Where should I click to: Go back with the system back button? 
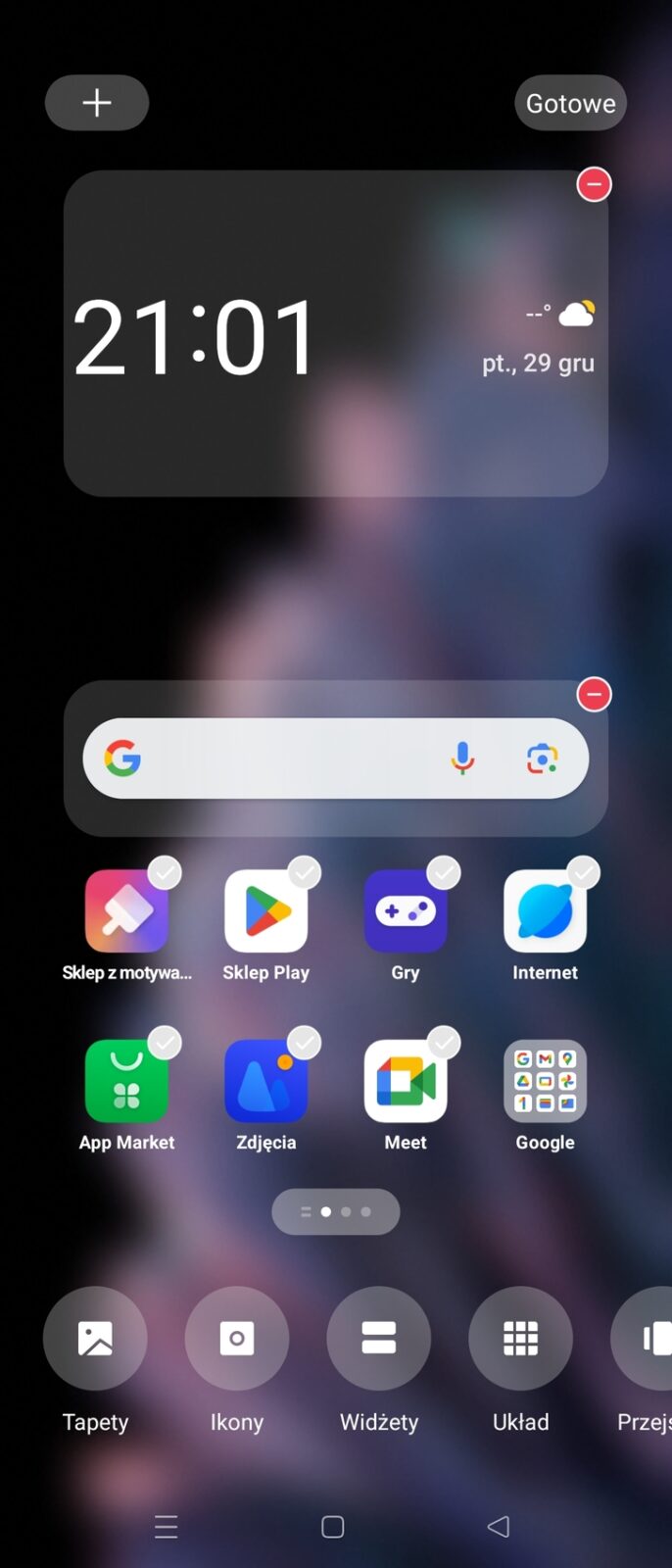point(499,1526)
